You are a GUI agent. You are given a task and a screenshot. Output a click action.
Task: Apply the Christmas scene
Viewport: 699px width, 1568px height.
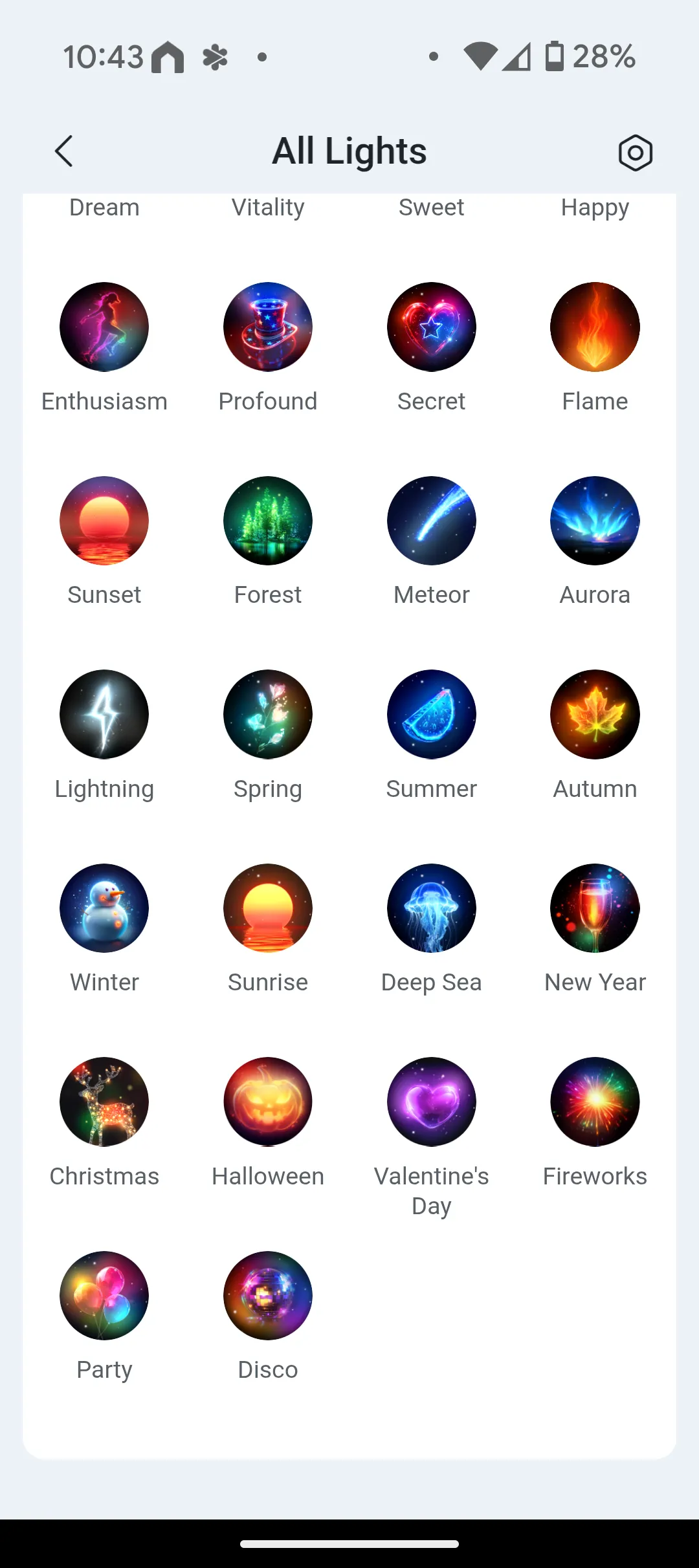pos(104,1102)
